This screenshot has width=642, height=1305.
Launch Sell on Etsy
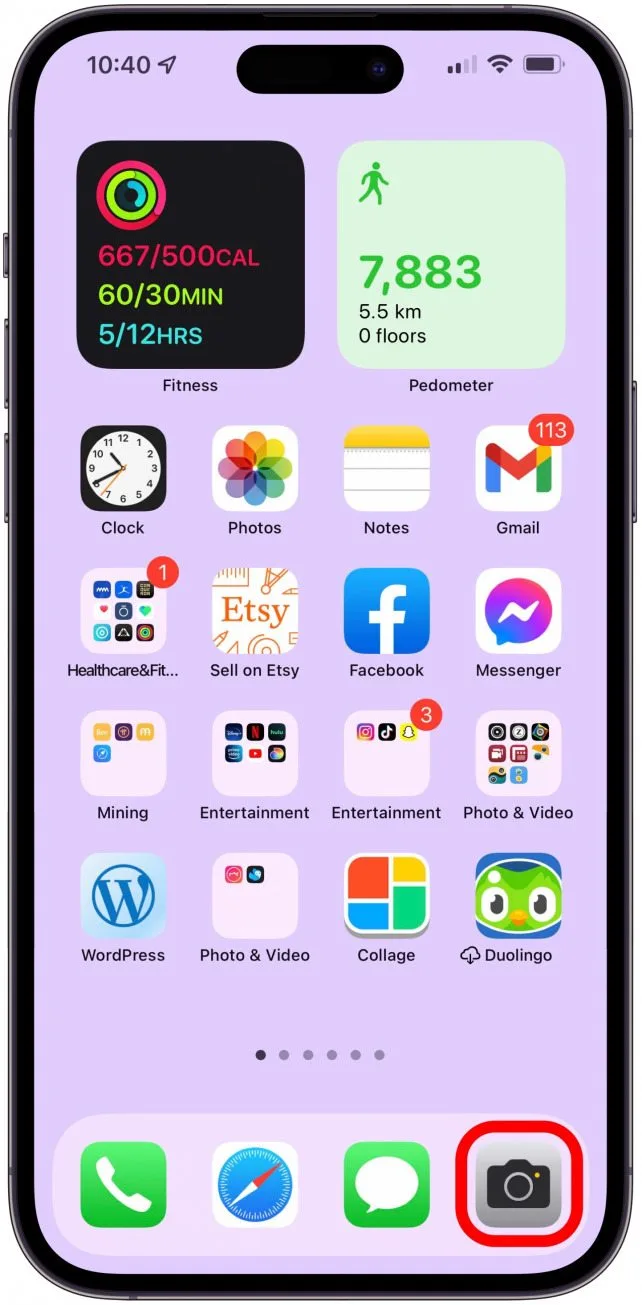[255, 611]
